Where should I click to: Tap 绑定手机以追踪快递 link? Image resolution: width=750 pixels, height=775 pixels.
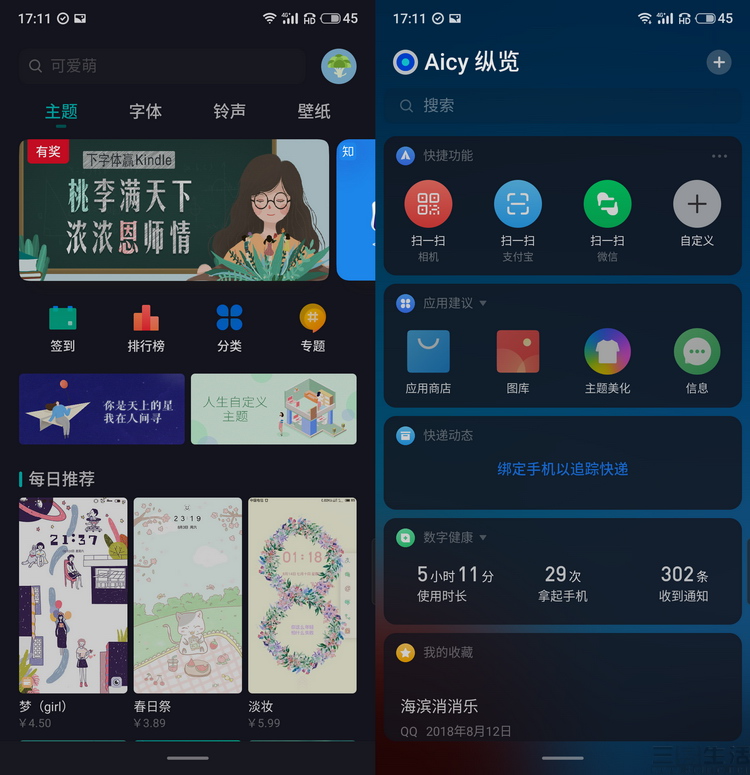coord(563,468)
